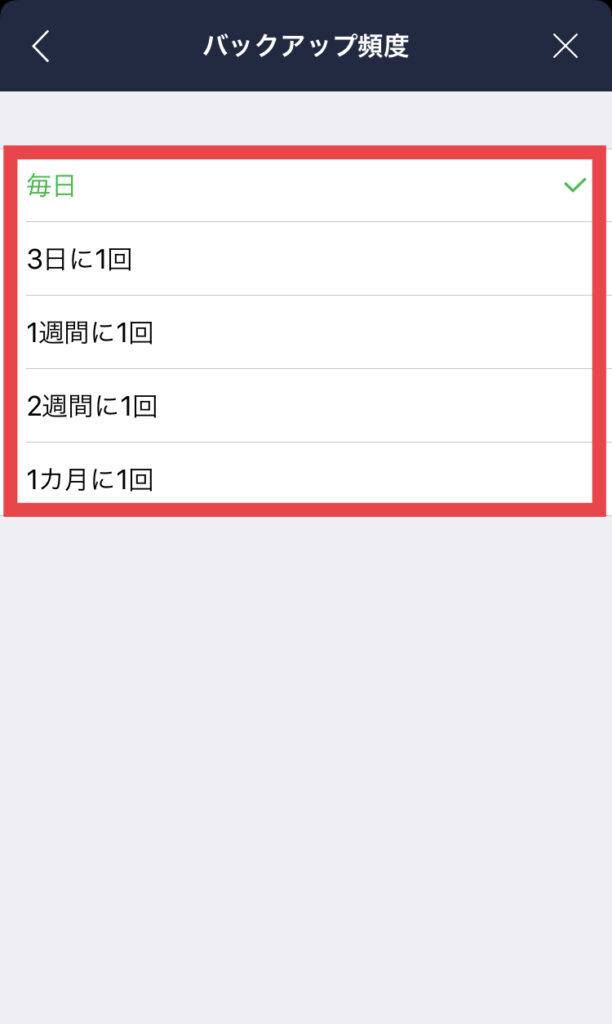This screenshot has height=1024, width=612.
Task: Close the backup frequency screen
Action: coord(565,46)
